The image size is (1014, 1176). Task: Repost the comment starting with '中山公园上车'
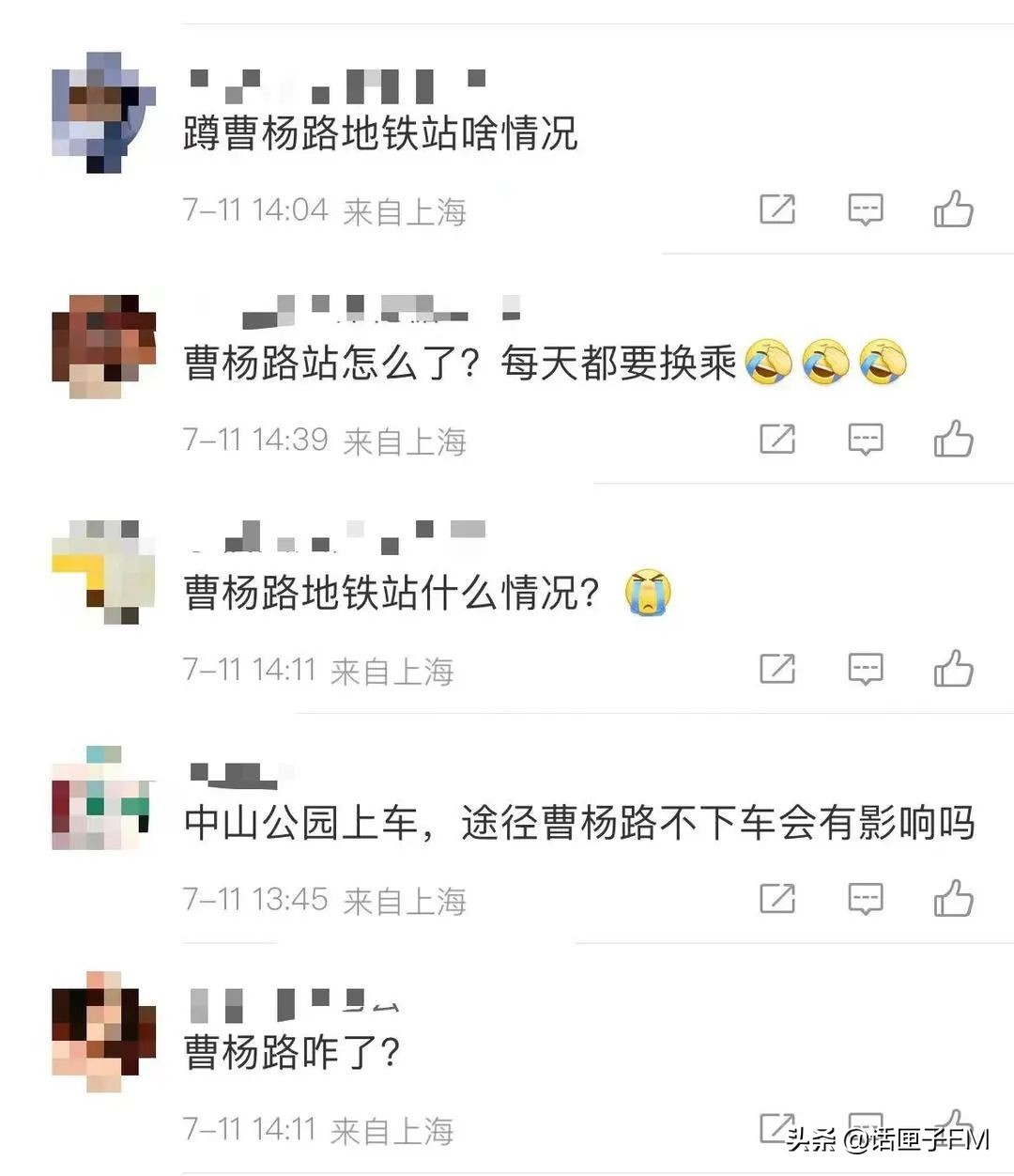click(777, 899)
